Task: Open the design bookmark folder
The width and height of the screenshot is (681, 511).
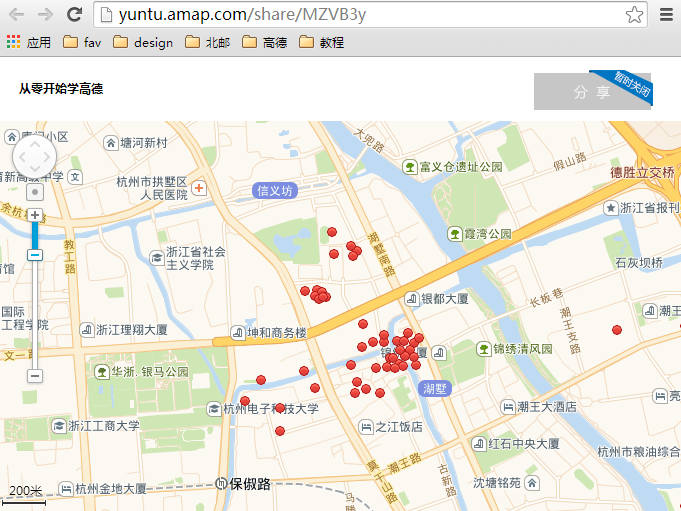Action: pos(143,43)
